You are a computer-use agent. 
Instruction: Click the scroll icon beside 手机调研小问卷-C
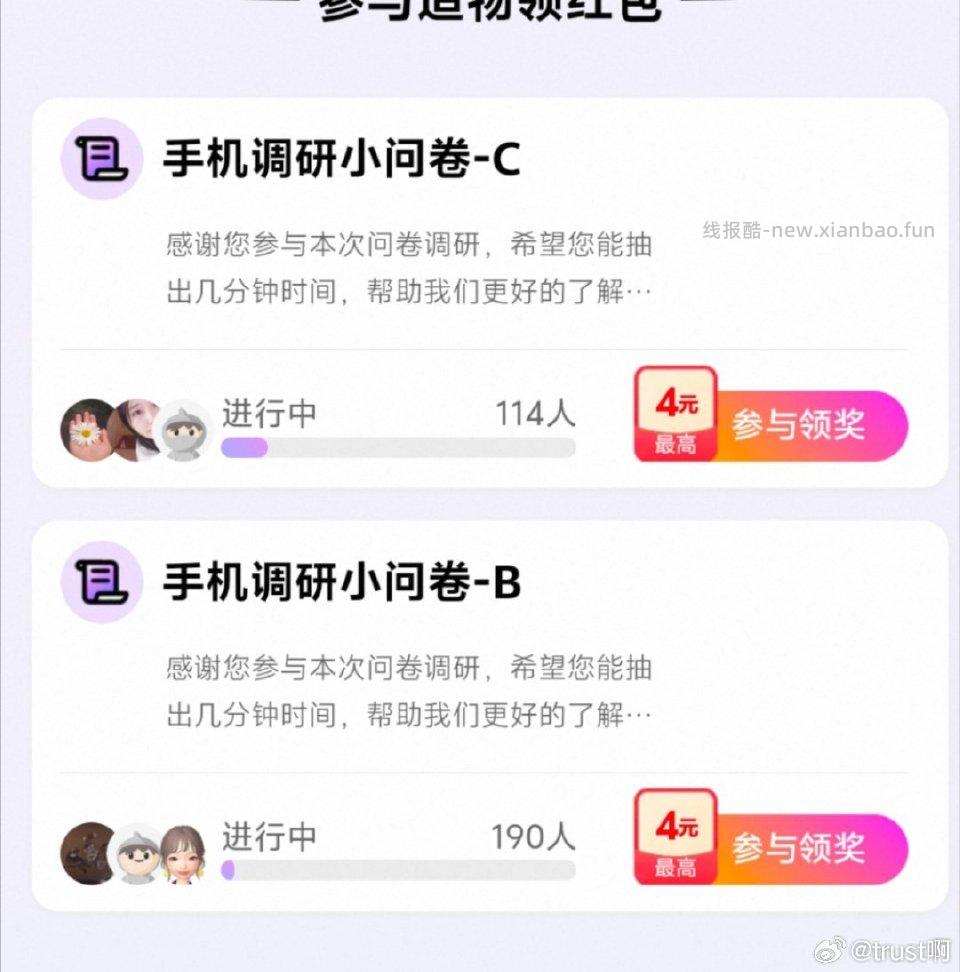pos(100,159)
